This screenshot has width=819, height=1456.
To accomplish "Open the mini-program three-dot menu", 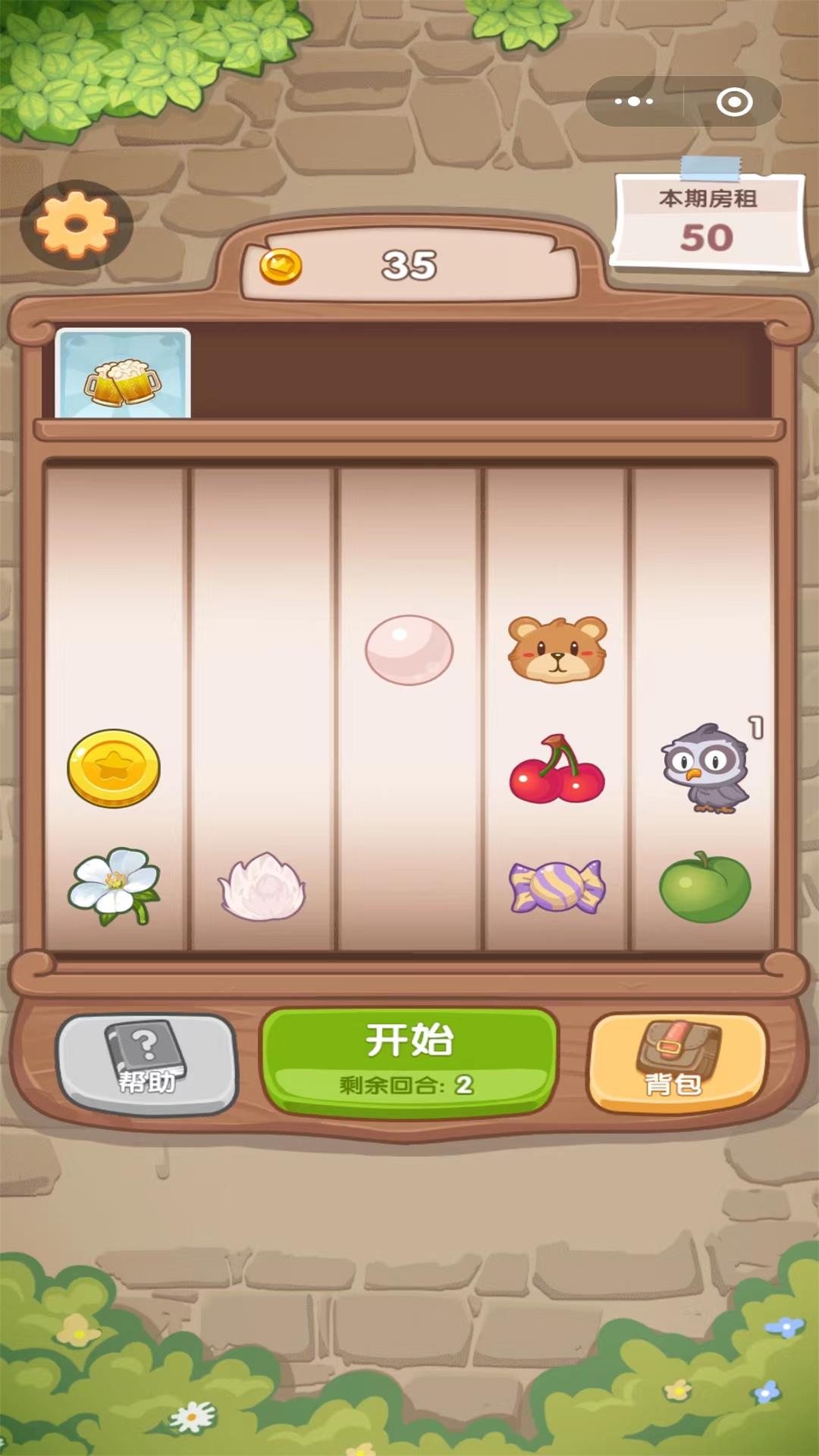I will tap(634, 101).
